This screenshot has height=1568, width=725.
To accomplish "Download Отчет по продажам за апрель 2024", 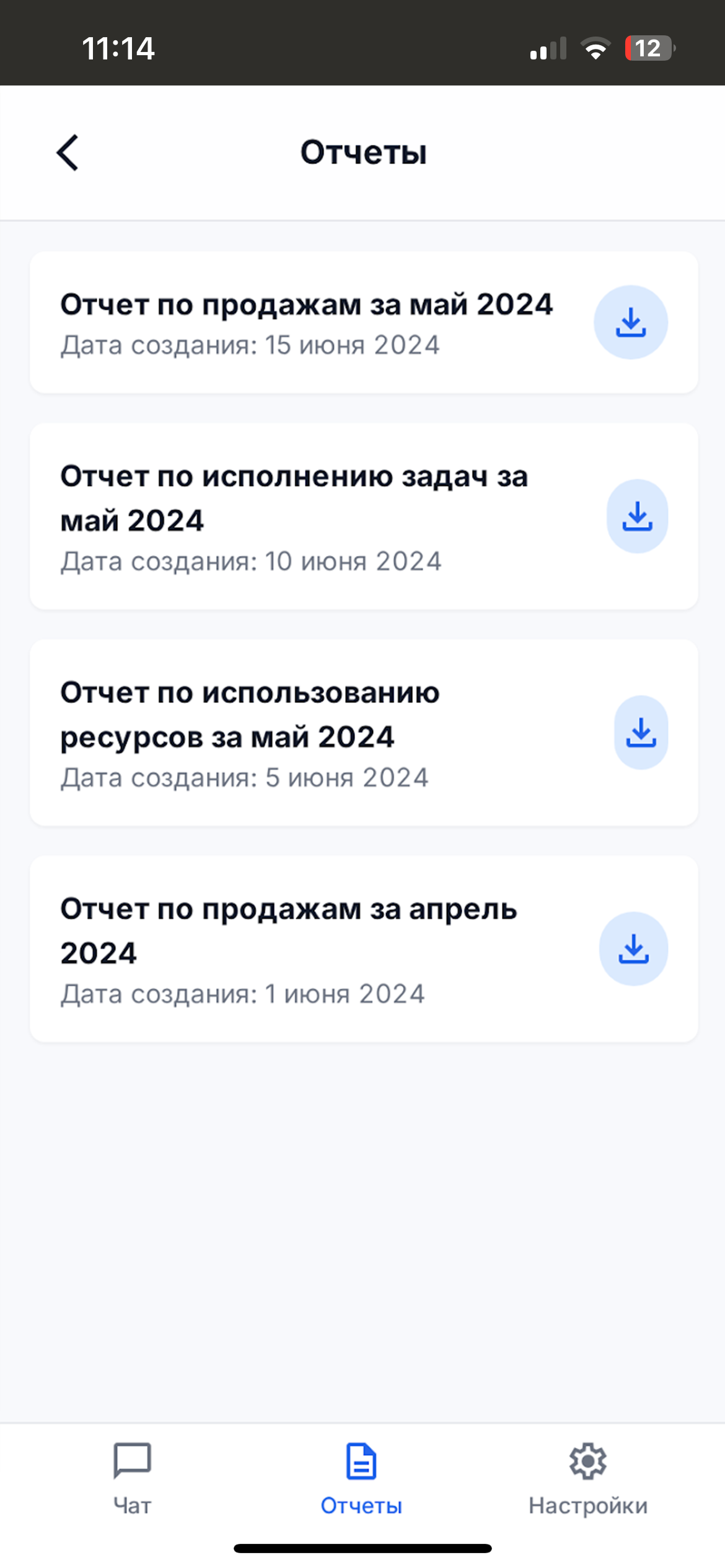I will (633, 949).
